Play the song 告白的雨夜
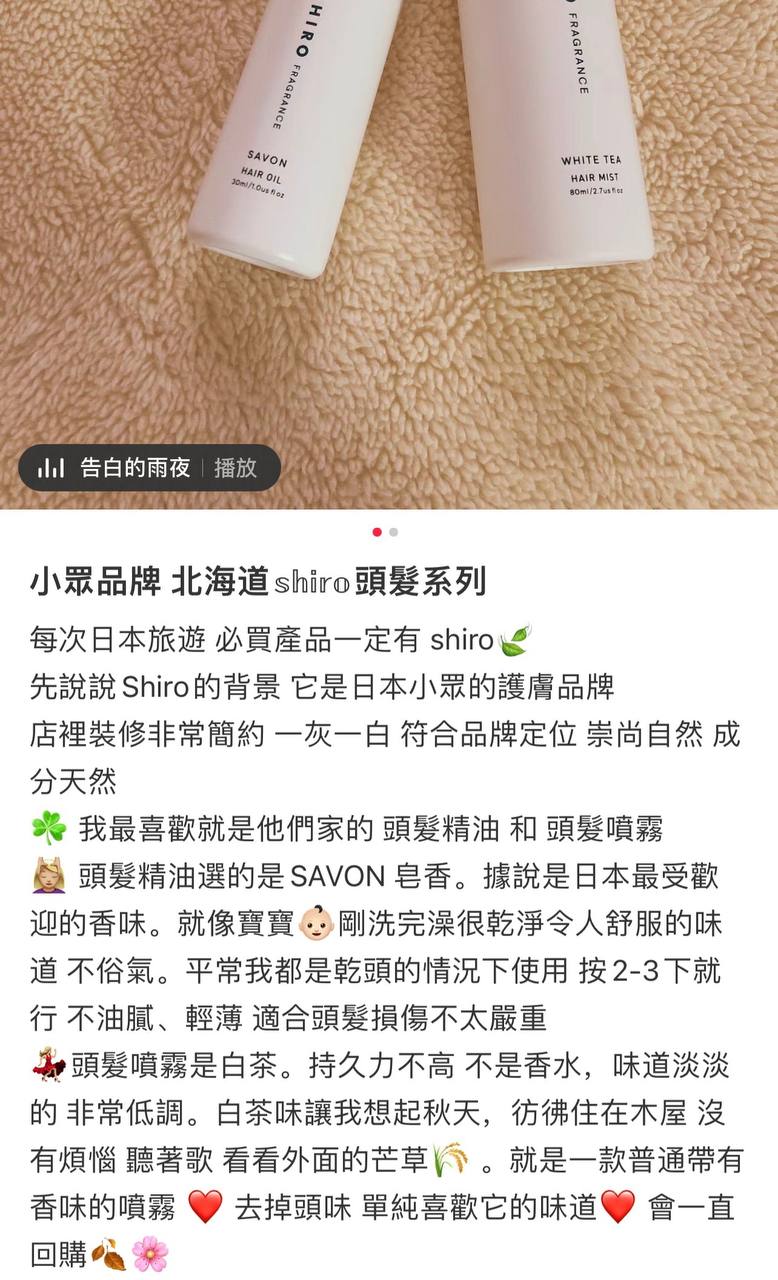778x1280 pixels. tap(235, 468)
